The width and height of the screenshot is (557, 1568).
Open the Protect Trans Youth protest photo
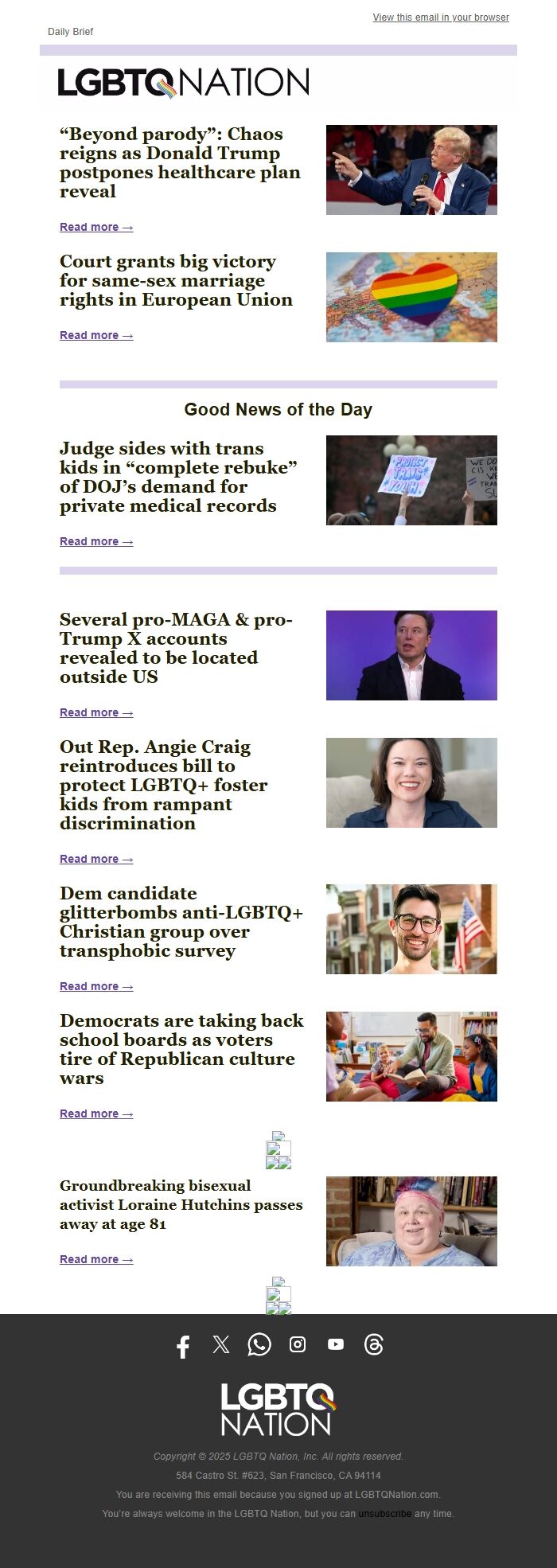[x=411, y=480]
